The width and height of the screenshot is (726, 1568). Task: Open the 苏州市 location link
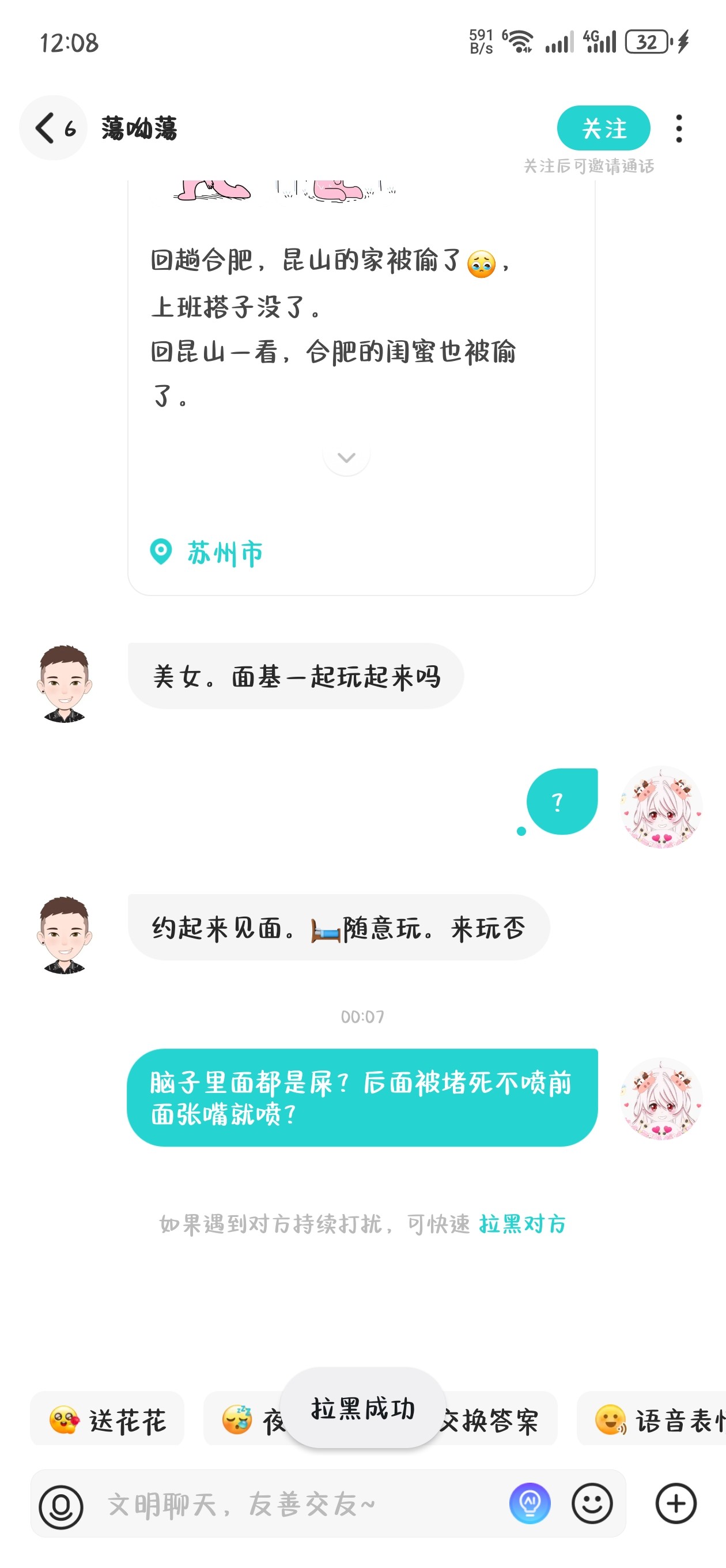pos(206,553)
